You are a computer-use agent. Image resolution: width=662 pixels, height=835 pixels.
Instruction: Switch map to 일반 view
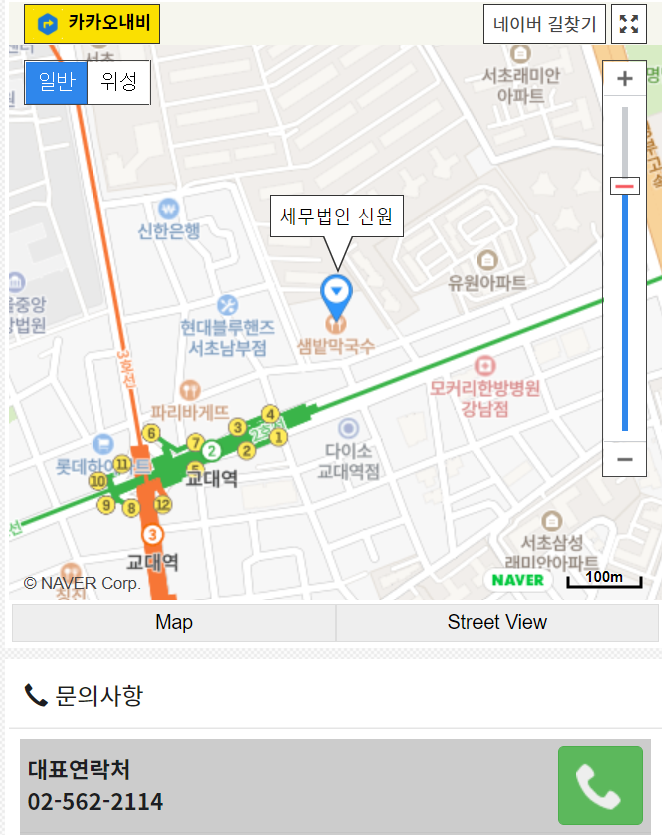click(x=56, y=82)
